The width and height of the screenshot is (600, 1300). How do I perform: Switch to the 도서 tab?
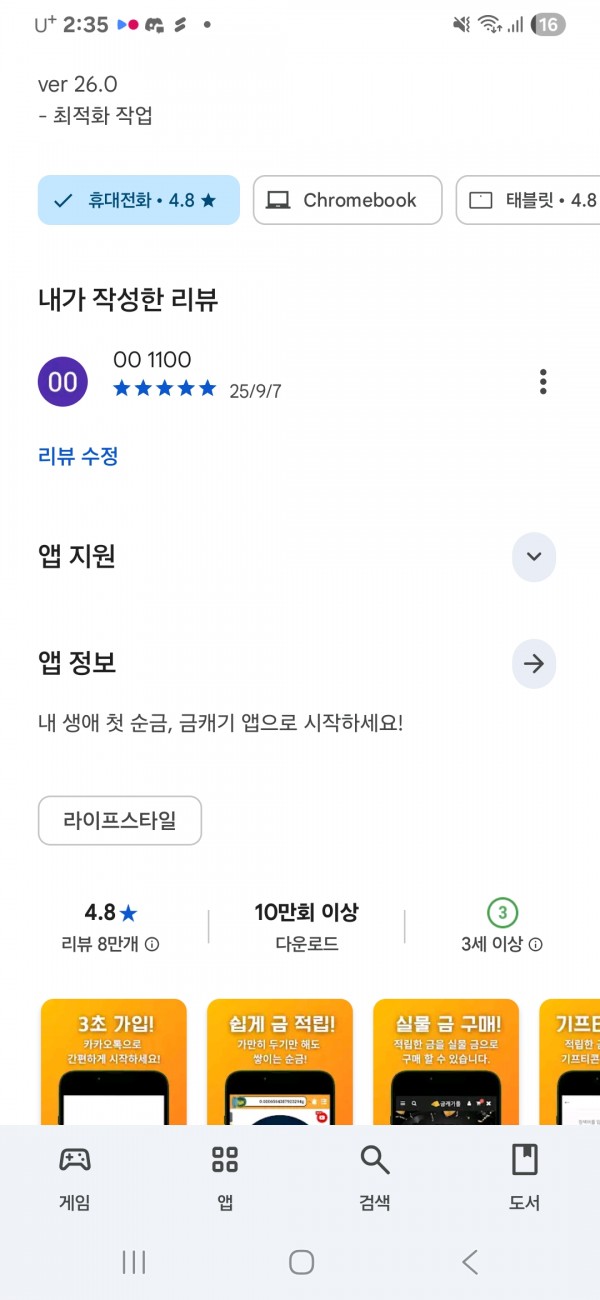[525, 1177]
